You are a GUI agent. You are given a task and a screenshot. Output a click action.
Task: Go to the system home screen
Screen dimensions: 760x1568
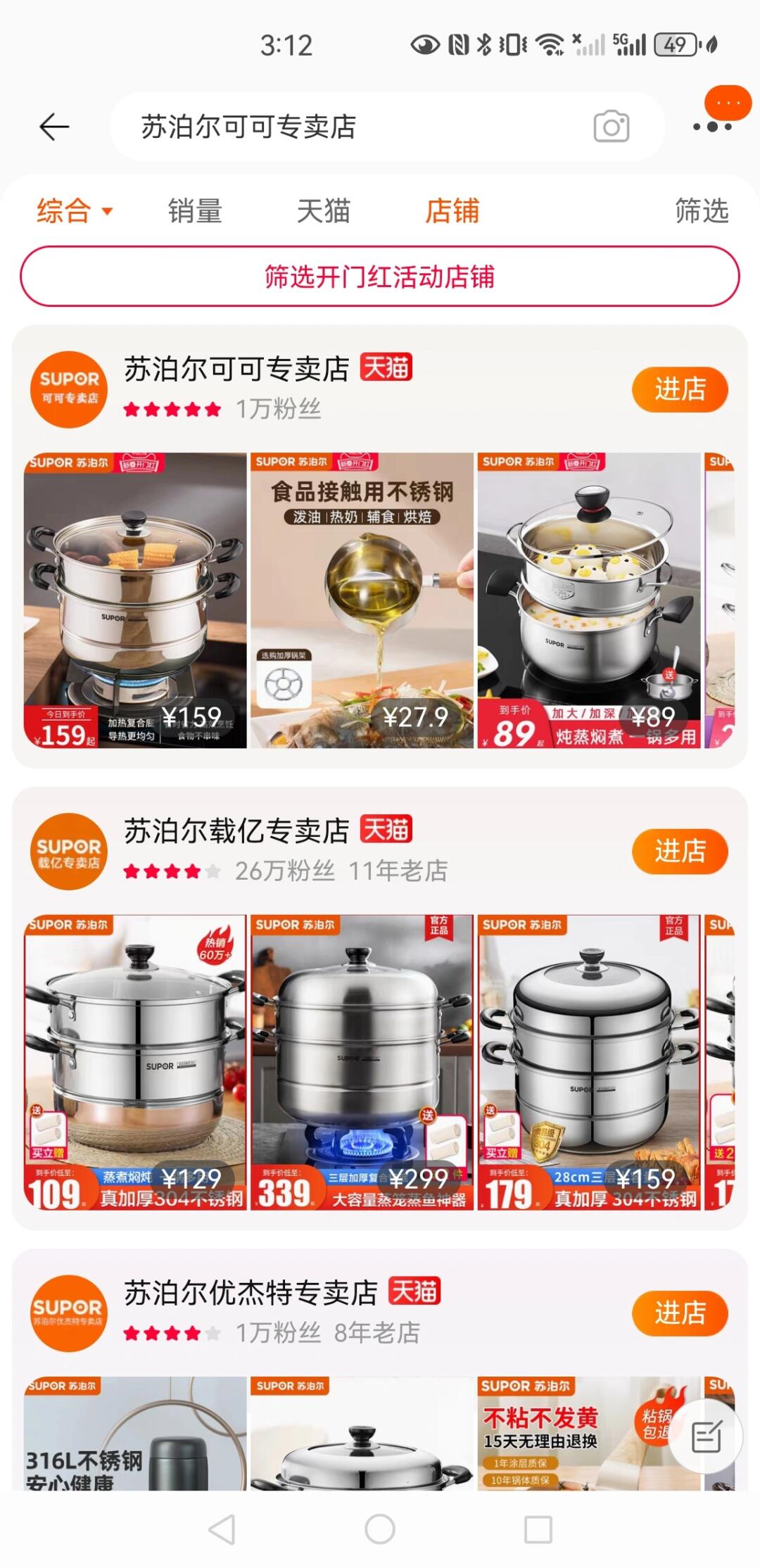tap(380, 1529)
